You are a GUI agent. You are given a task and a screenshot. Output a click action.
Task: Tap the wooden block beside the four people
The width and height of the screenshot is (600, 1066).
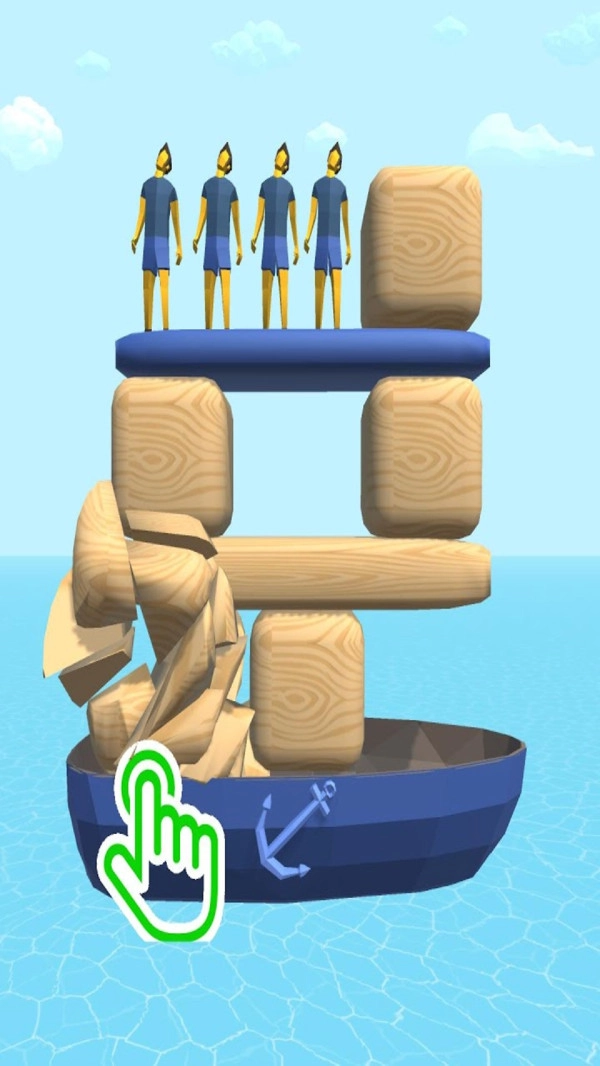[x=421, y=248]
